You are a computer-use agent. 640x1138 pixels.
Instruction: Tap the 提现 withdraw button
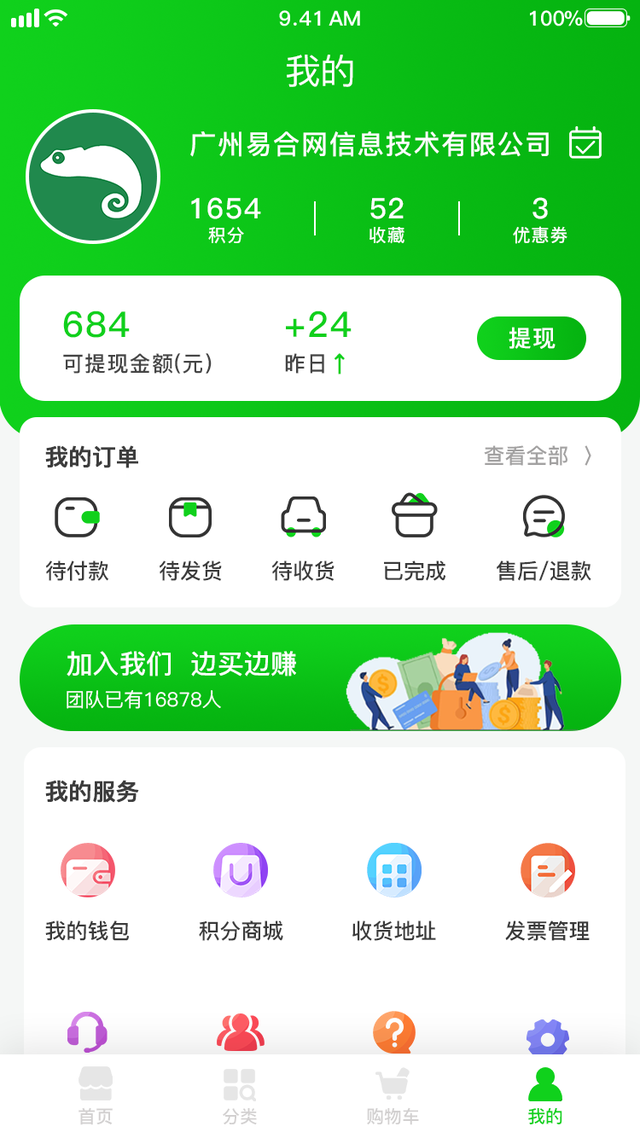click(x=531, y=338)
